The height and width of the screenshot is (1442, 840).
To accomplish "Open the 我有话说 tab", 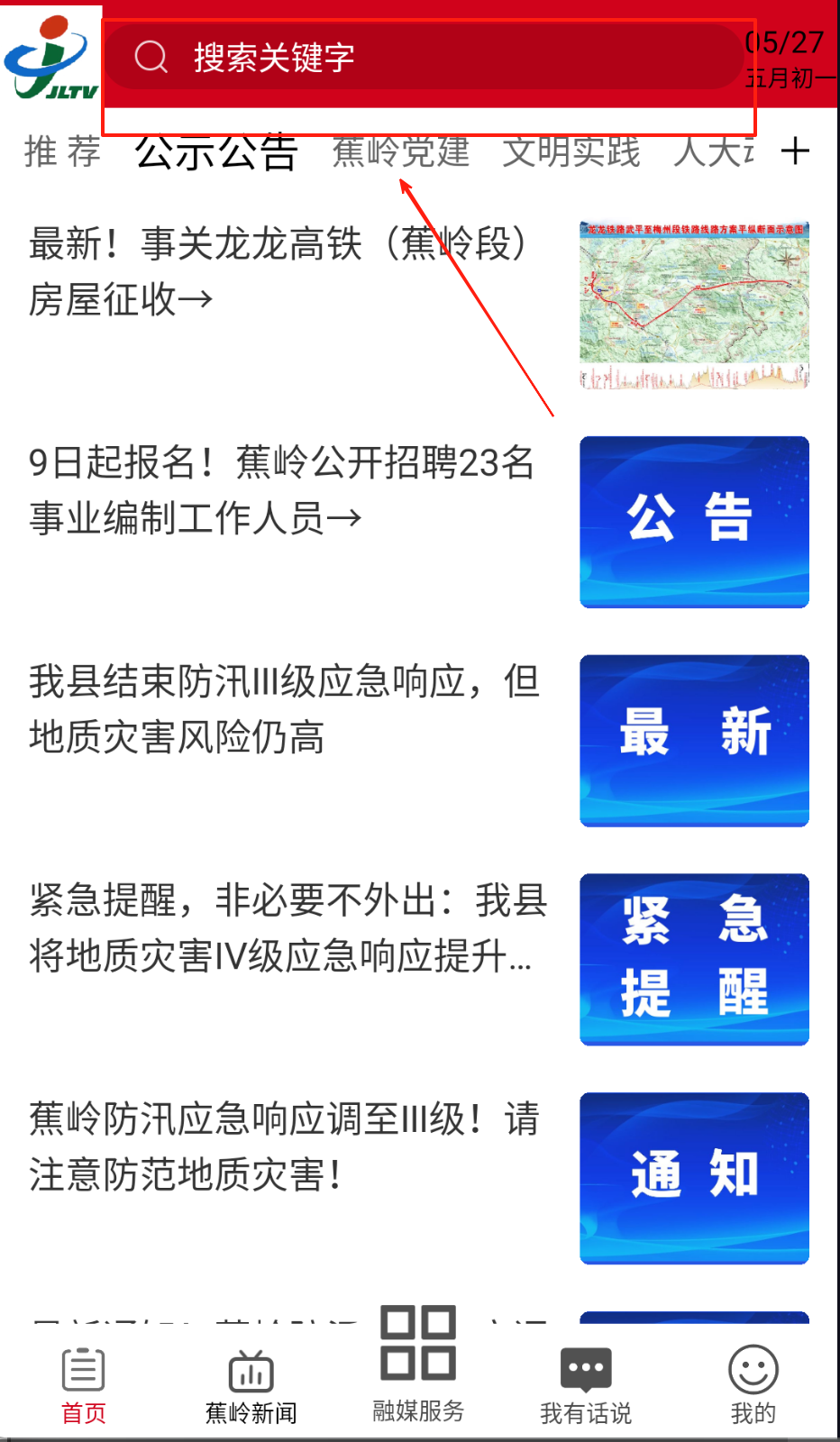I will pos(586,1386).
